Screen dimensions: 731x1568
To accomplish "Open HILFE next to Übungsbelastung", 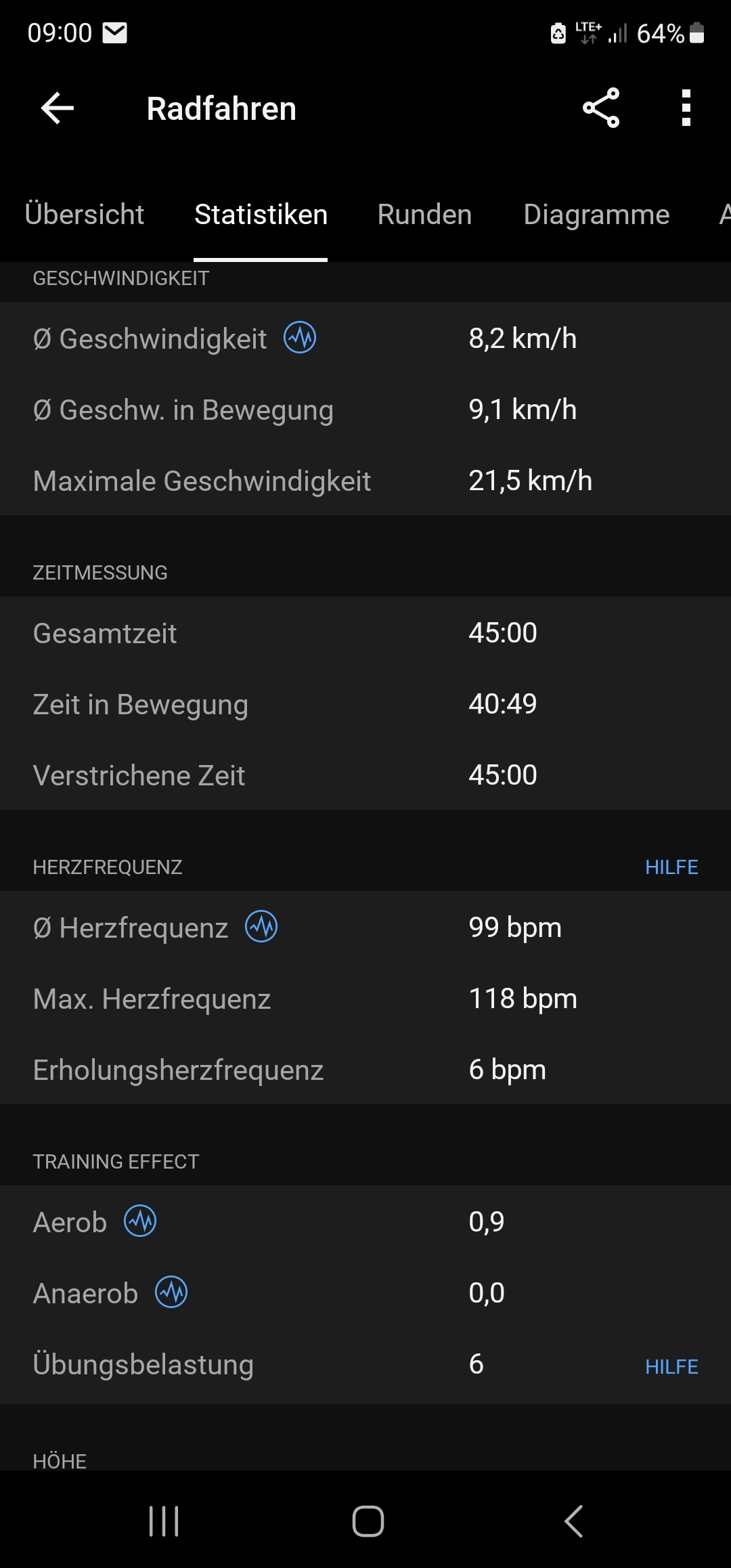I will pyautogui.click(x=671, y=1367).
